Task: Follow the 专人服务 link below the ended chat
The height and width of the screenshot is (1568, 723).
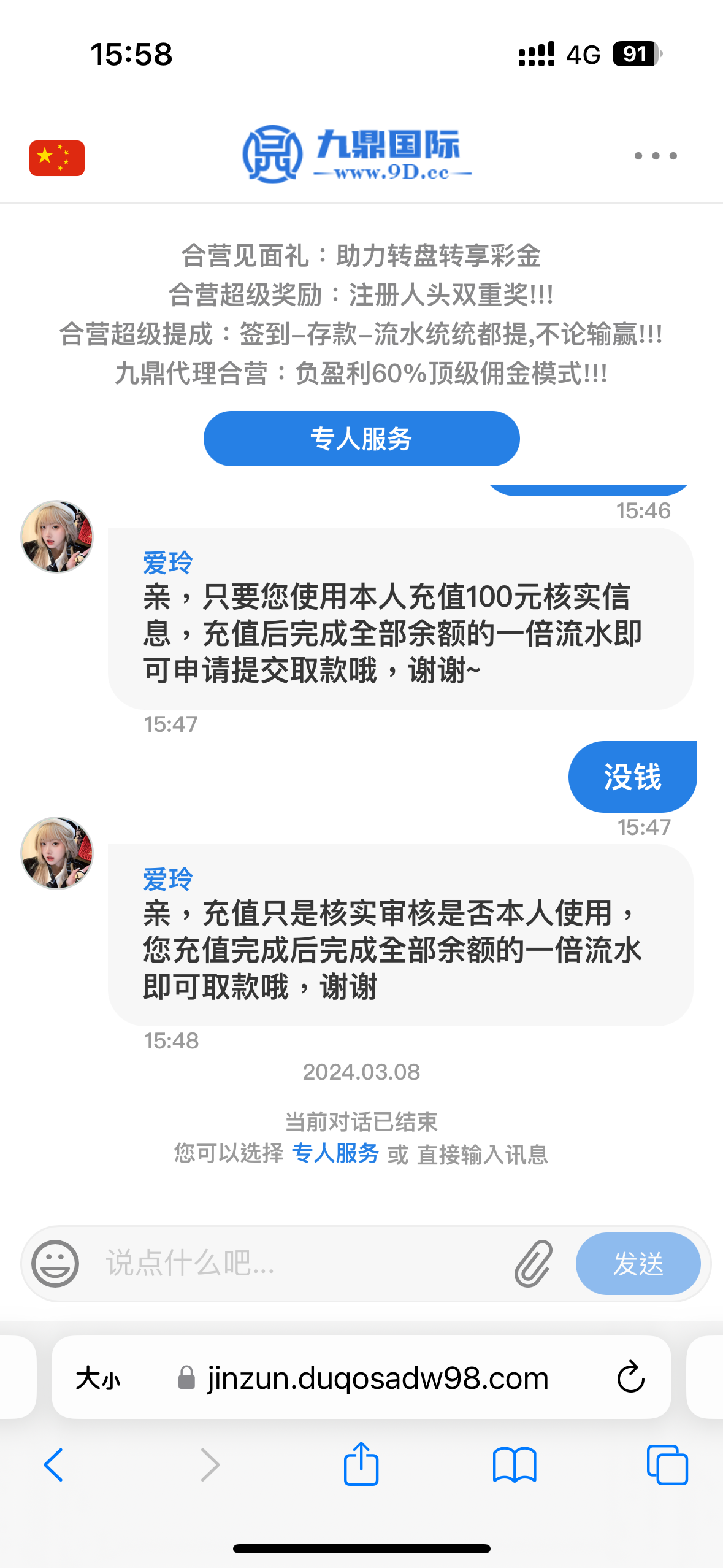Action: pos(335,1153)
